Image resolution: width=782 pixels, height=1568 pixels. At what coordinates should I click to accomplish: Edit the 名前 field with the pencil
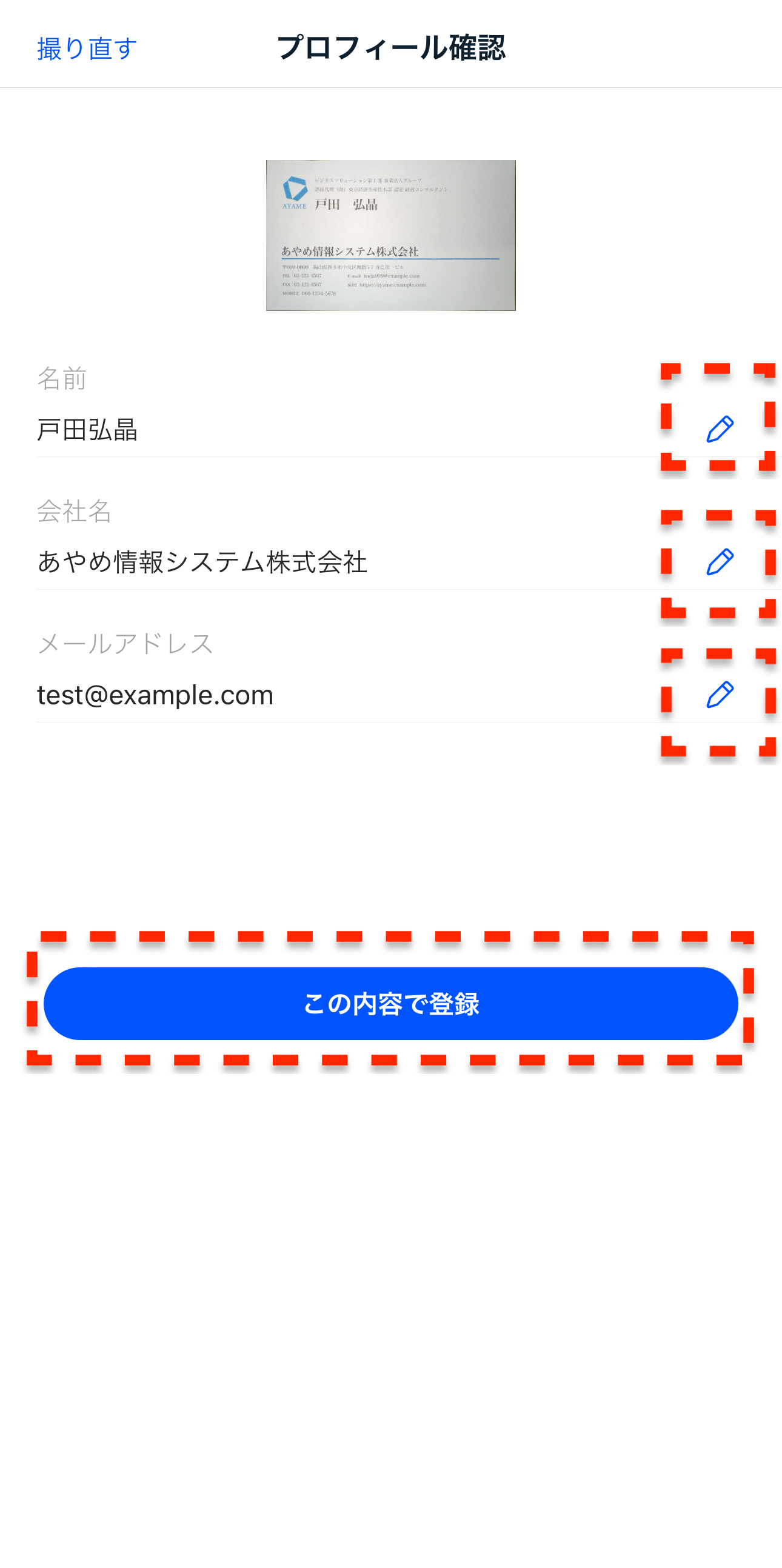tap(720, 429)
